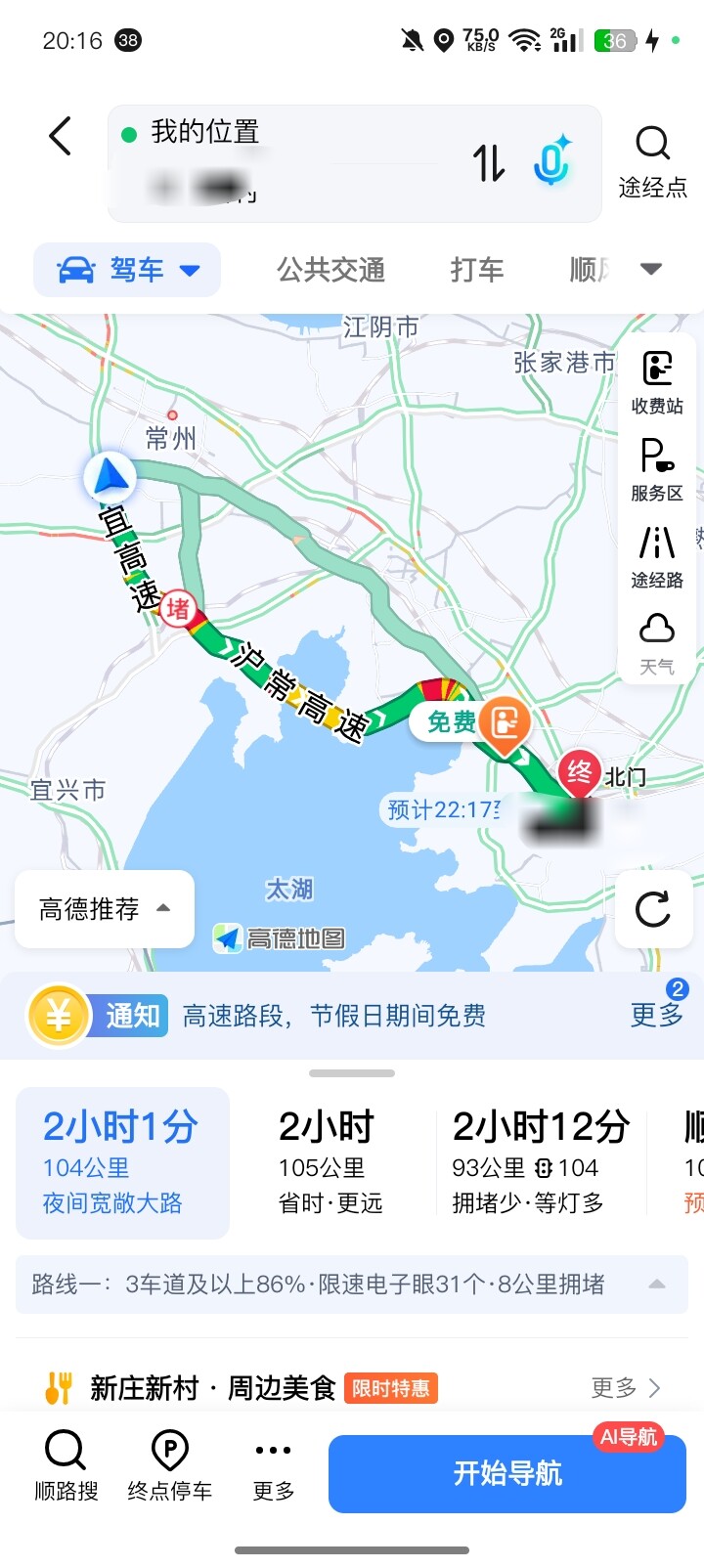This screenshot has height=1568, width=704.
Task: Open 更多 notifications on the notice bar
Action: pyautogui.click(x=657, y=1015)
